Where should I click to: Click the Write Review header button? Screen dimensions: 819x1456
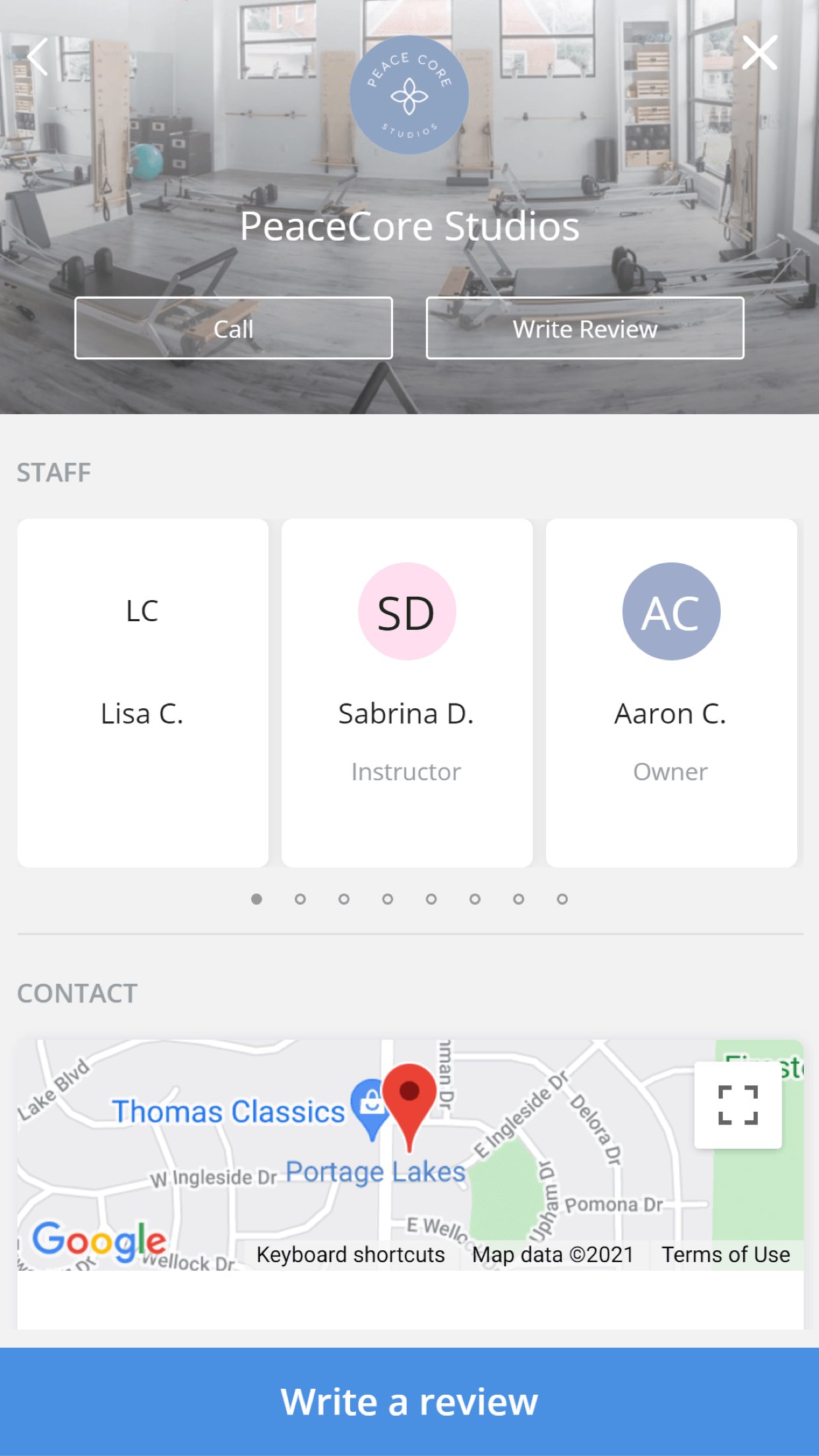[584, 328]
